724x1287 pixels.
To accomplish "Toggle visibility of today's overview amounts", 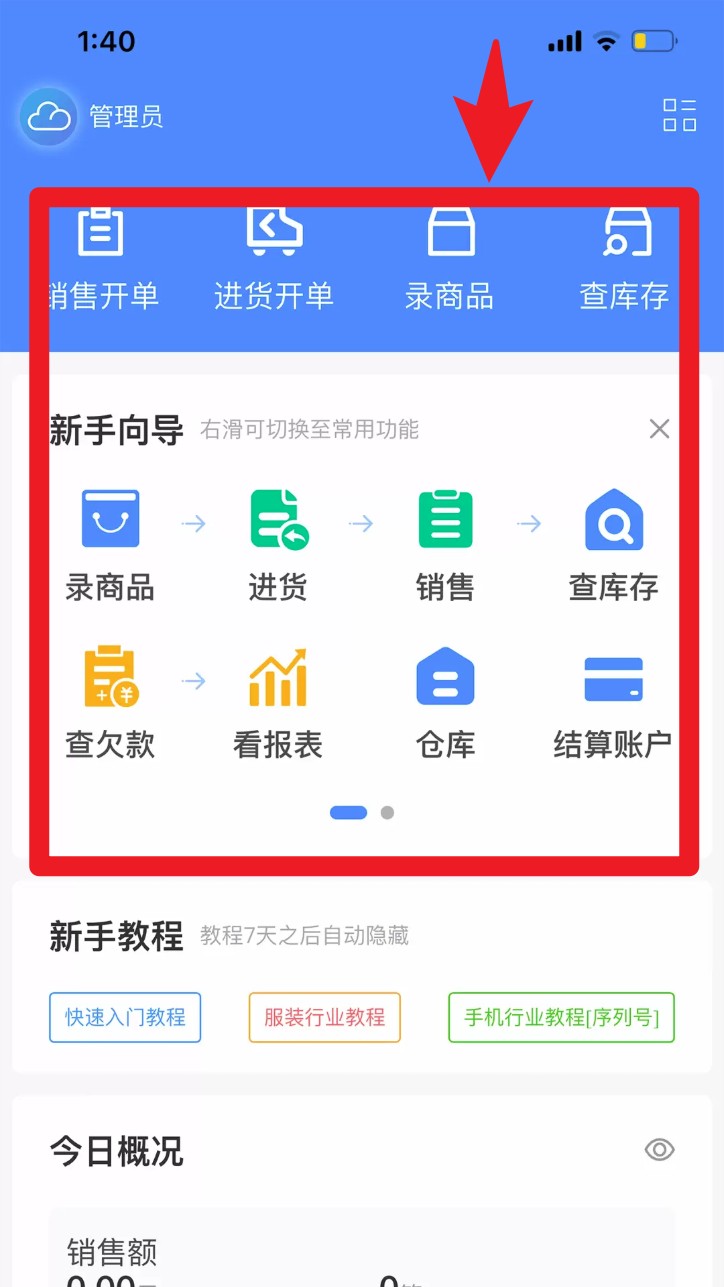I will tap(659, 1150).
